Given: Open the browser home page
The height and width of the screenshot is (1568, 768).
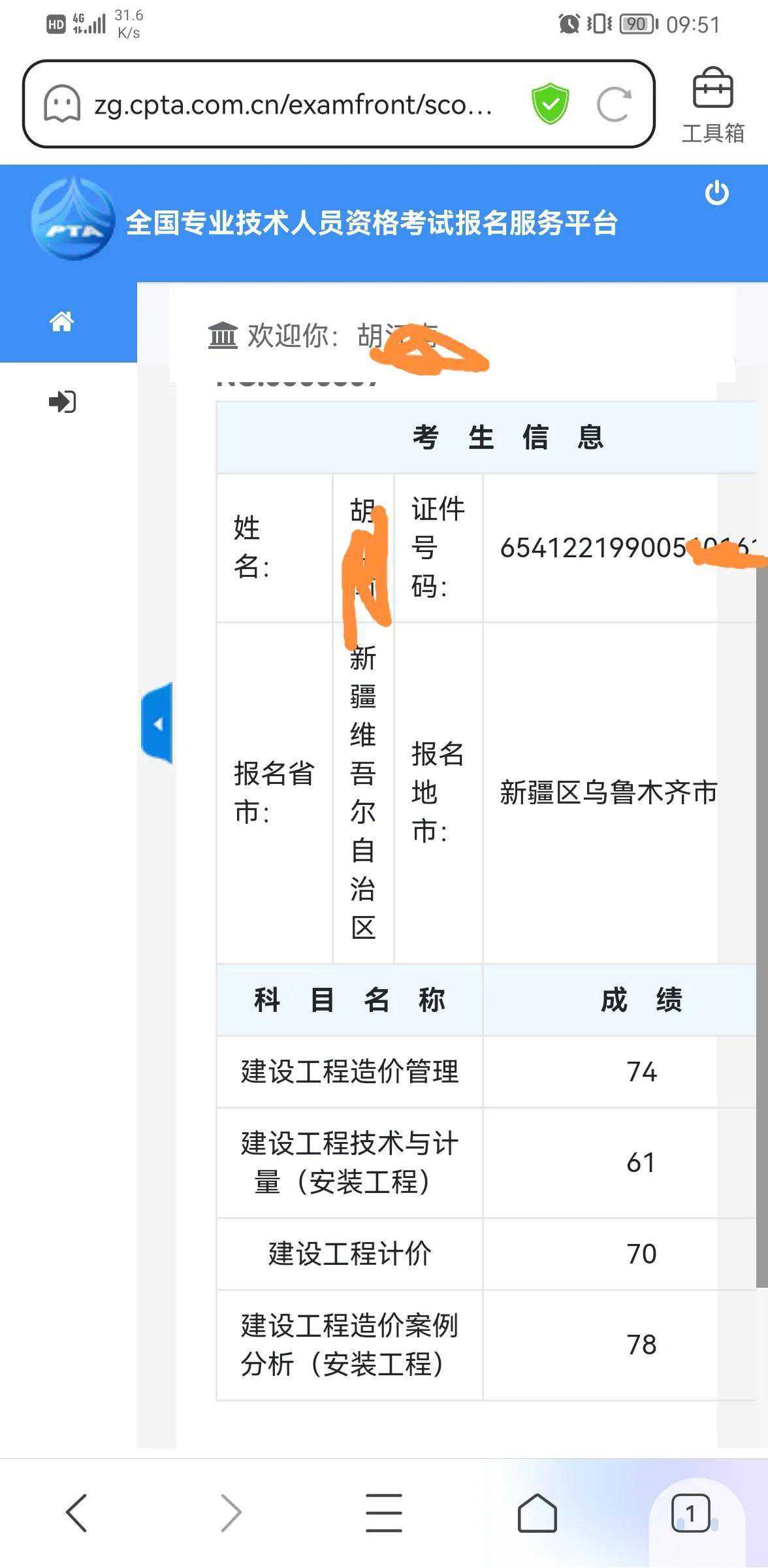Looking at the screenshot, I should click(x=537, y=1512).
